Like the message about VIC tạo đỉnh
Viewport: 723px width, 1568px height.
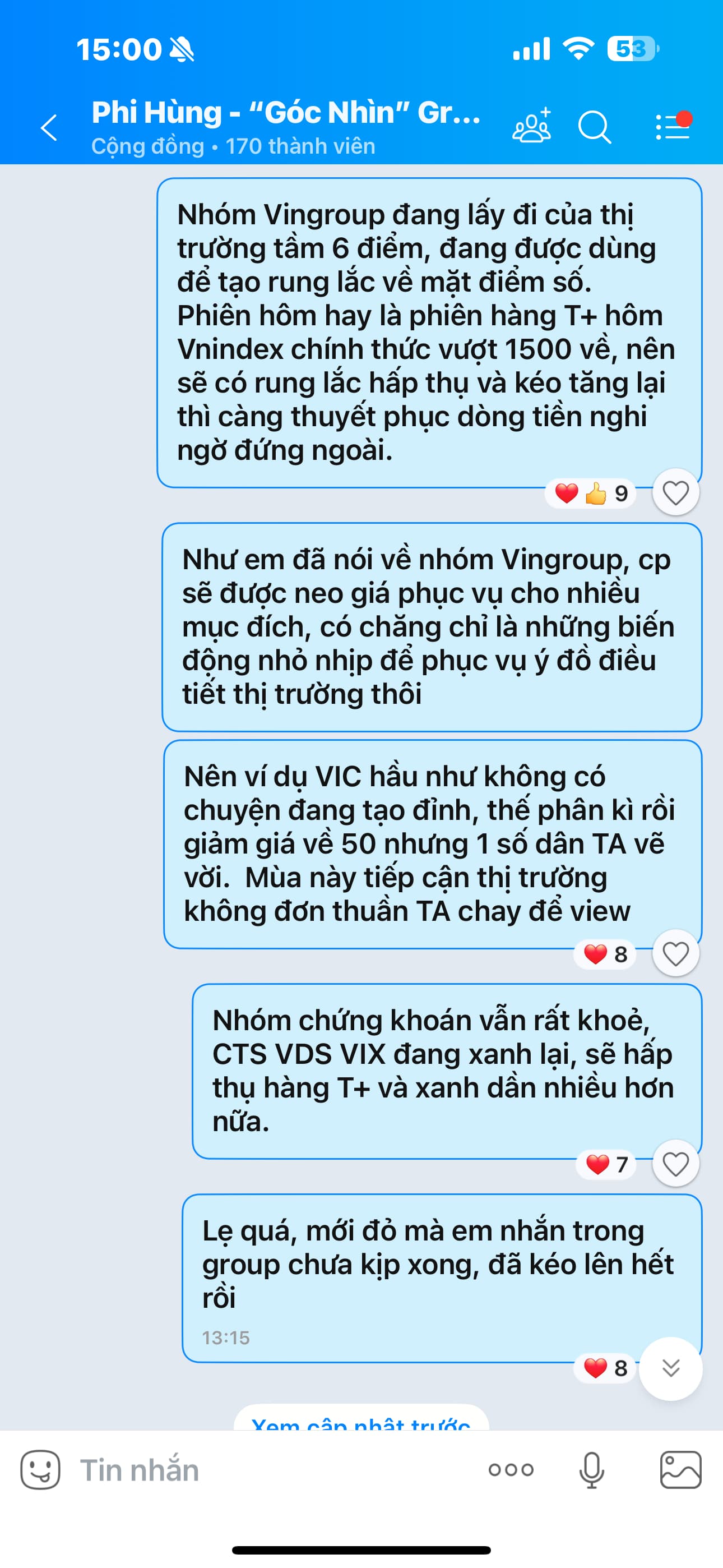pyautogui.click(x=675, y=953)
